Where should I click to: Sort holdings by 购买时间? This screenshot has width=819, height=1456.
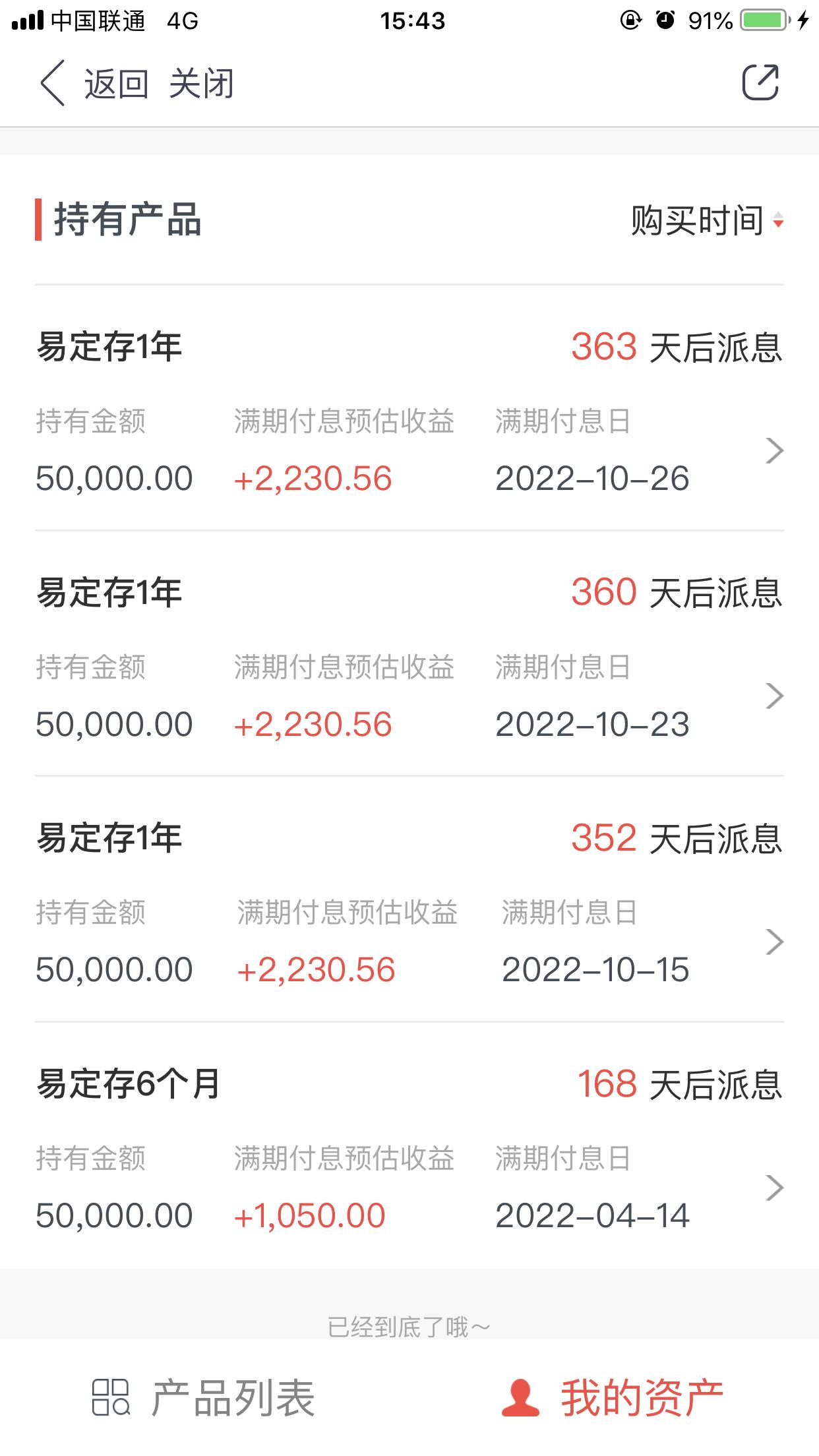point(708,220)
